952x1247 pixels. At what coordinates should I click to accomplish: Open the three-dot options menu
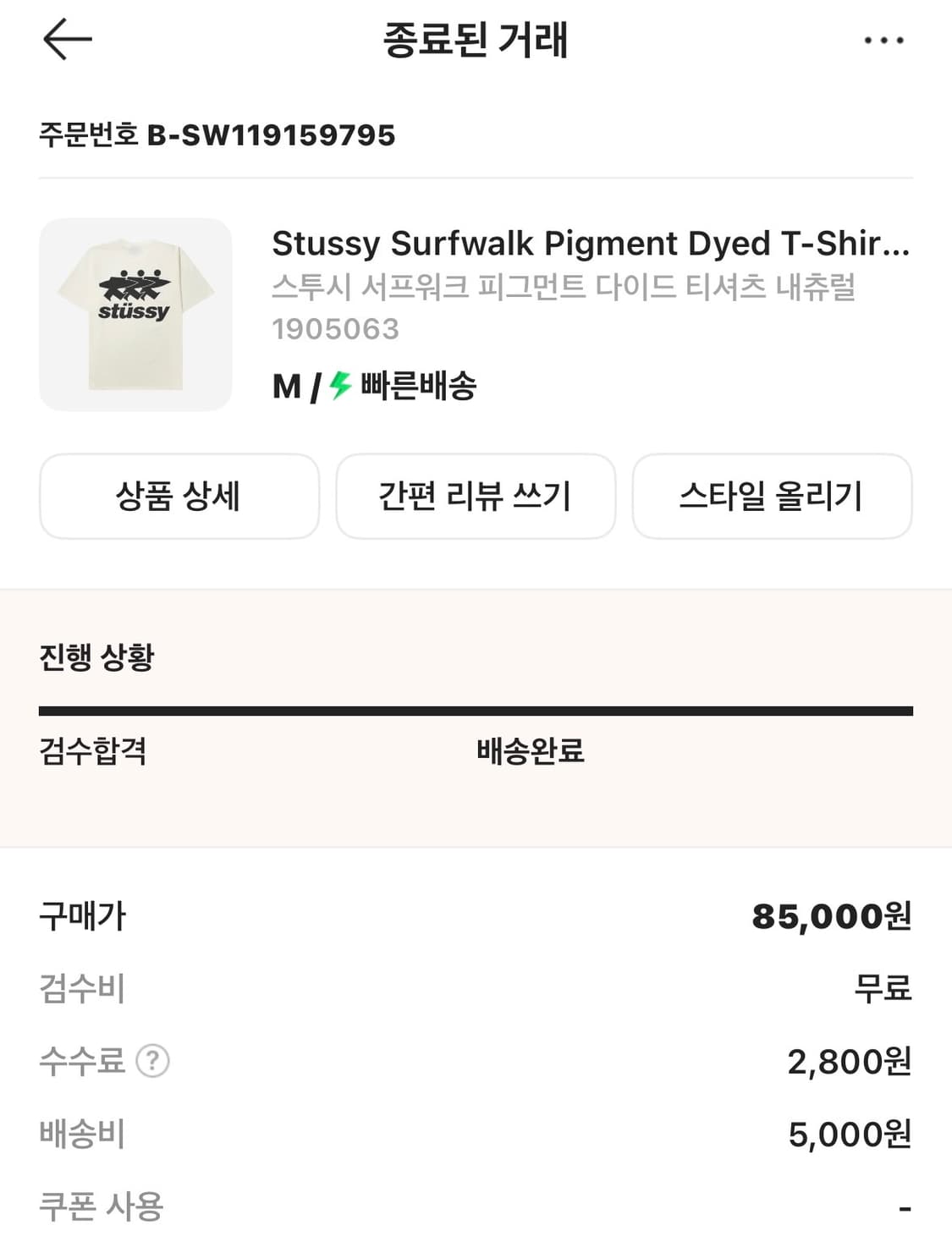point(882,39)
